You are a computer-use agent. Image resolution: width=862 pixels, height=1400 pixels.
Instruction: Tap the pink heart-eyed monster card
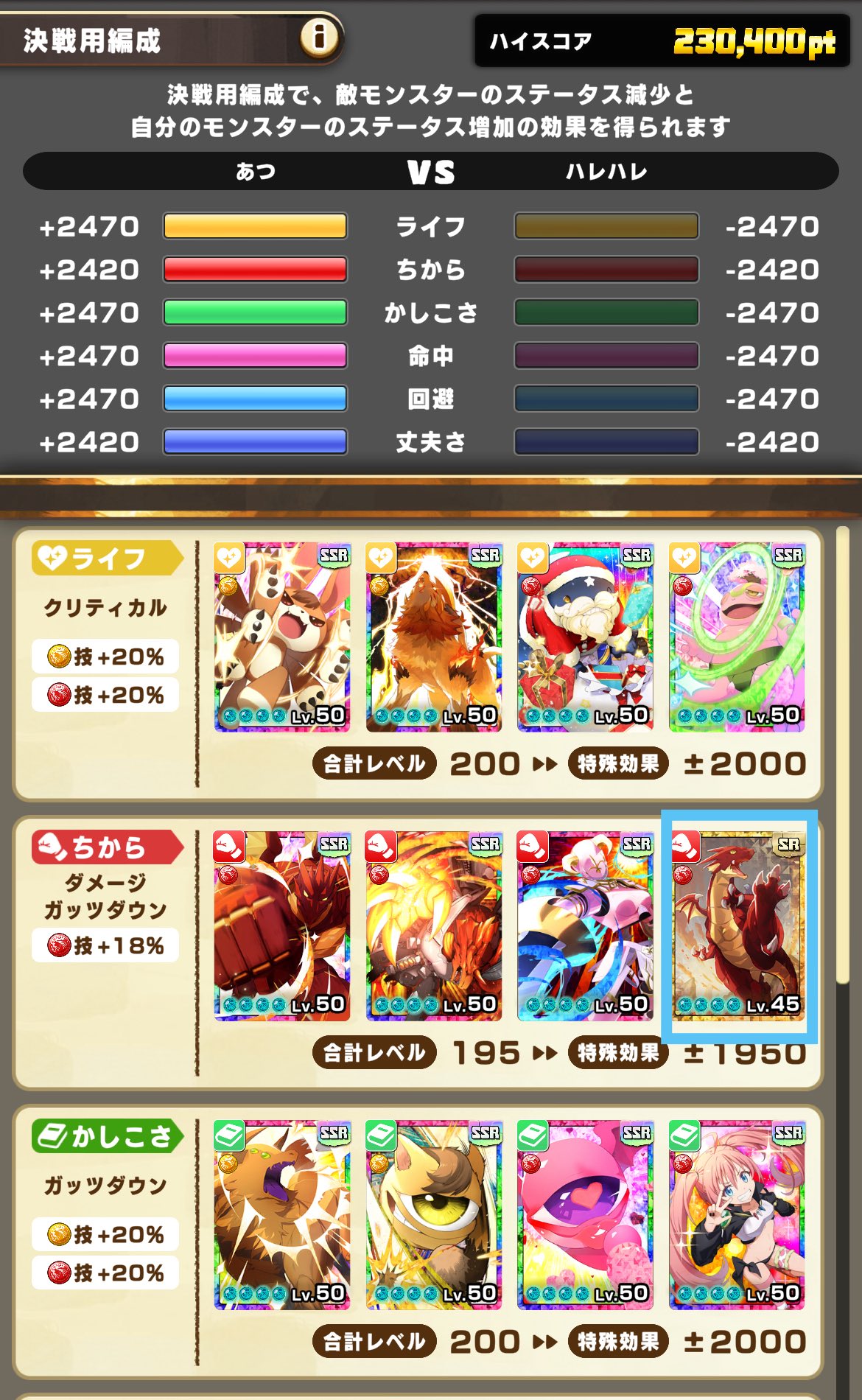point(585,1215)
